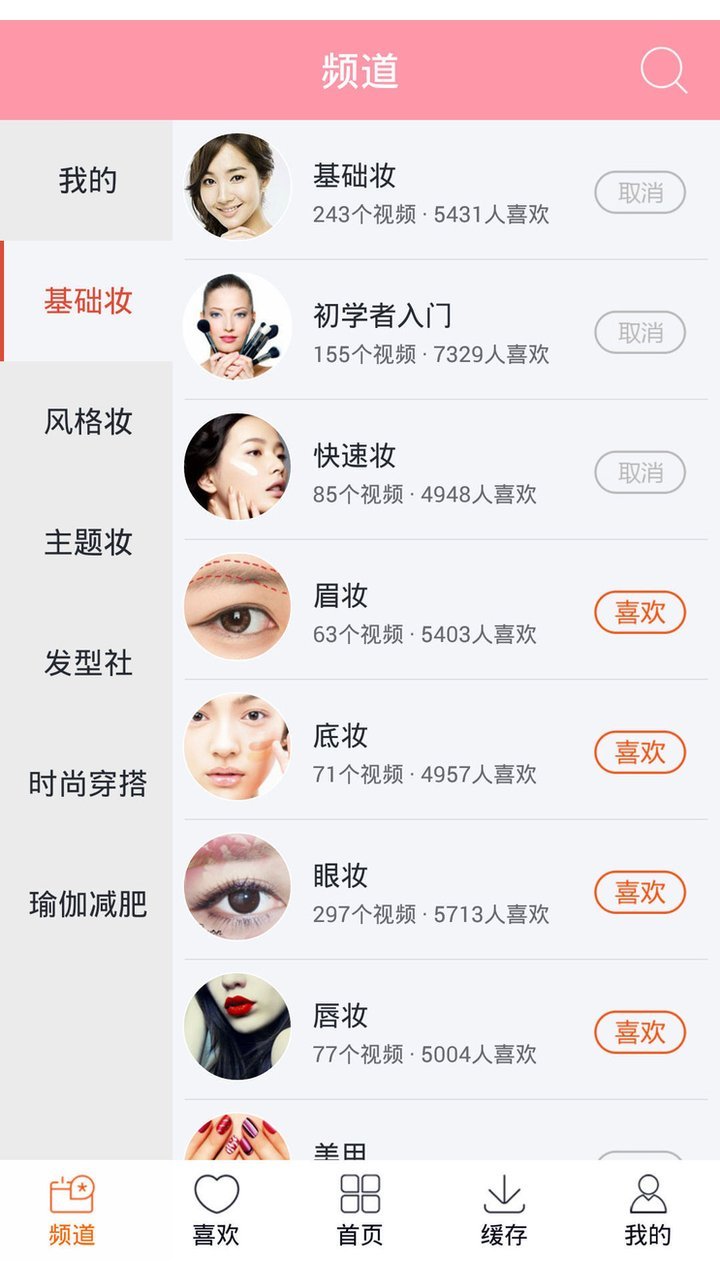Tap 取消 on the 快速妆 row
This screenshot has width=720, height=1280.
(640, 473)
